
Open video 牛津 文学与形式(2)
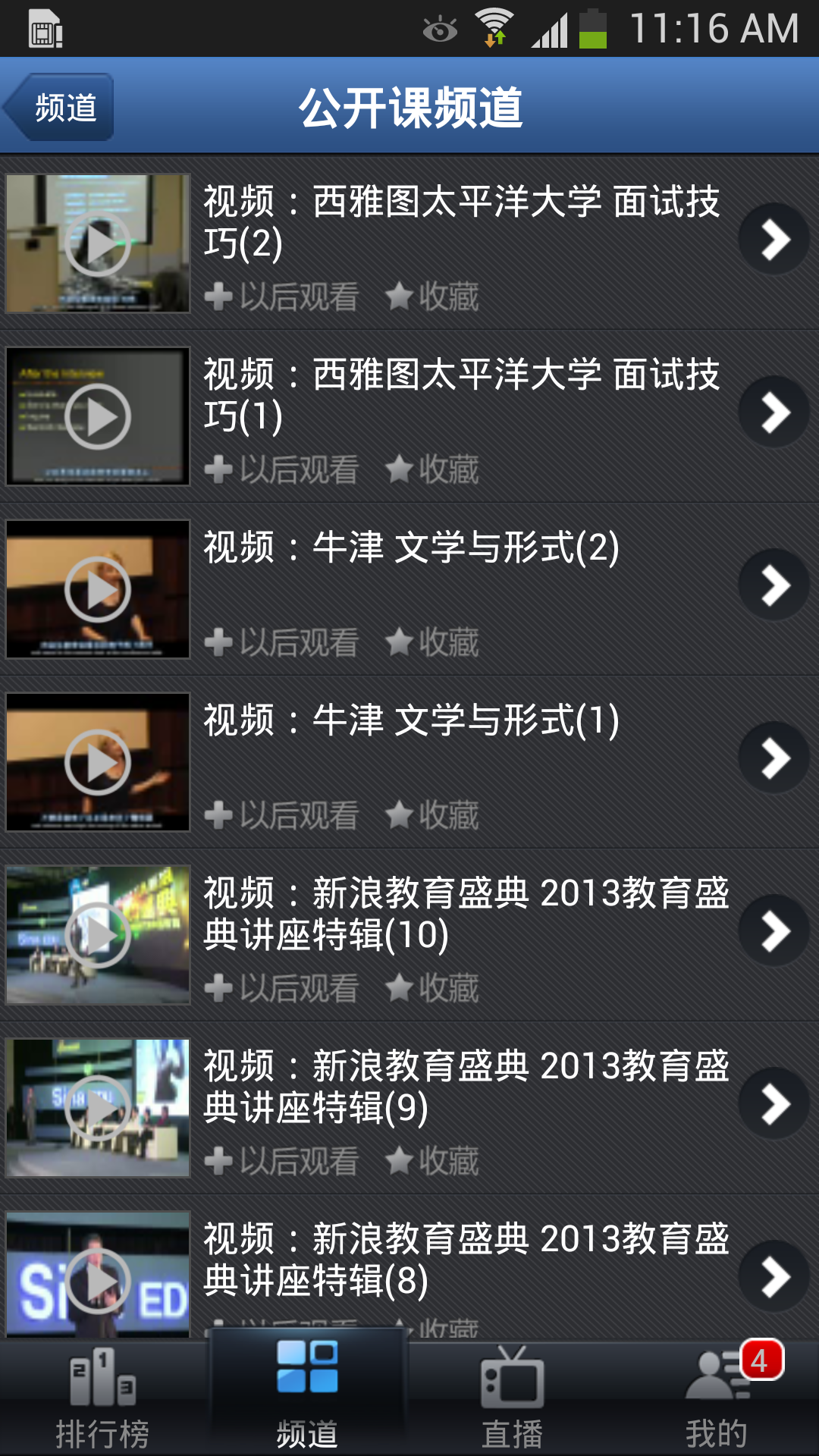pyautogui.click(x=411, y=548)
